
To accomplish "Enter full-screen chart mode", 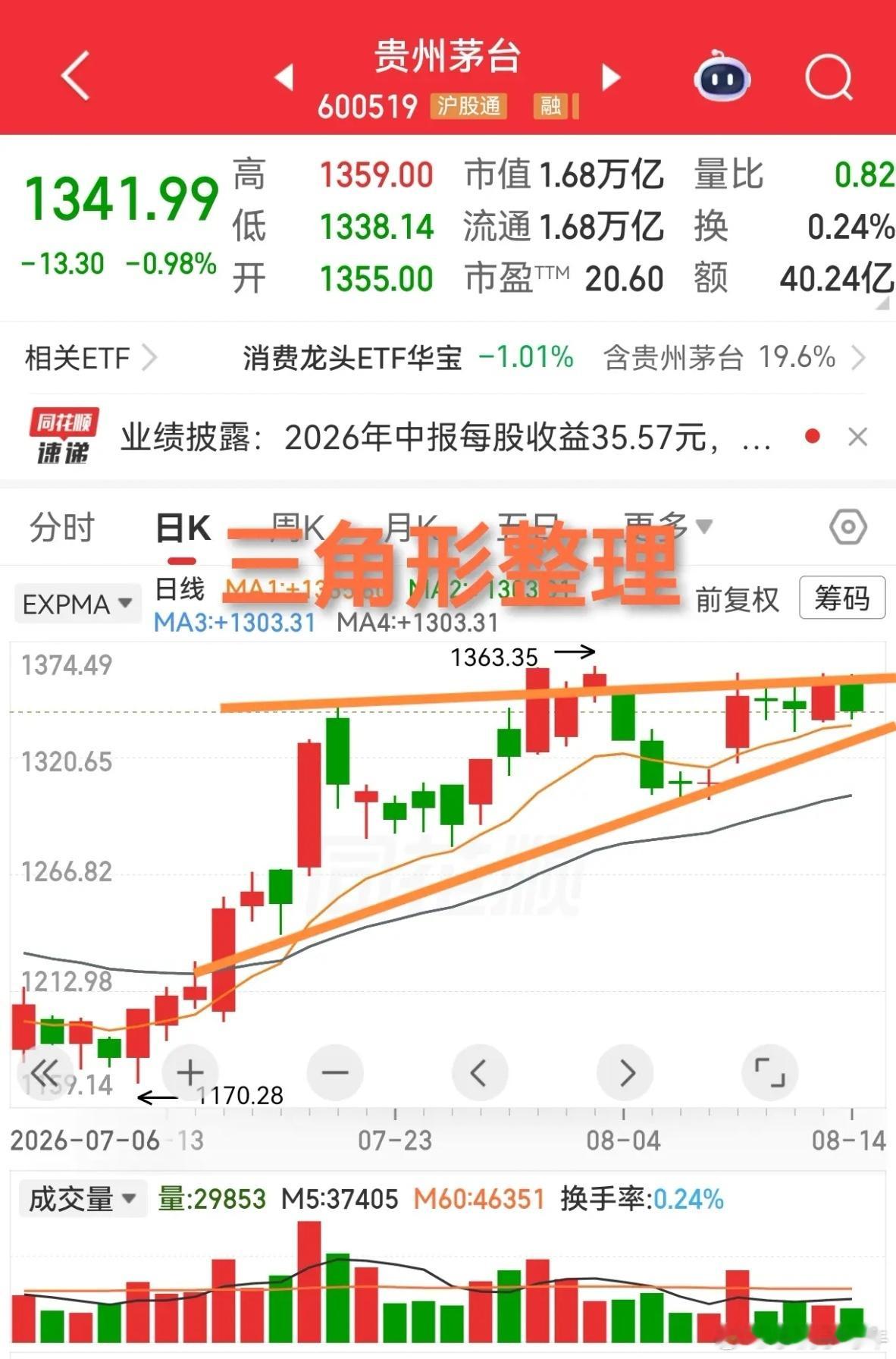I will tap(769, 1072).
